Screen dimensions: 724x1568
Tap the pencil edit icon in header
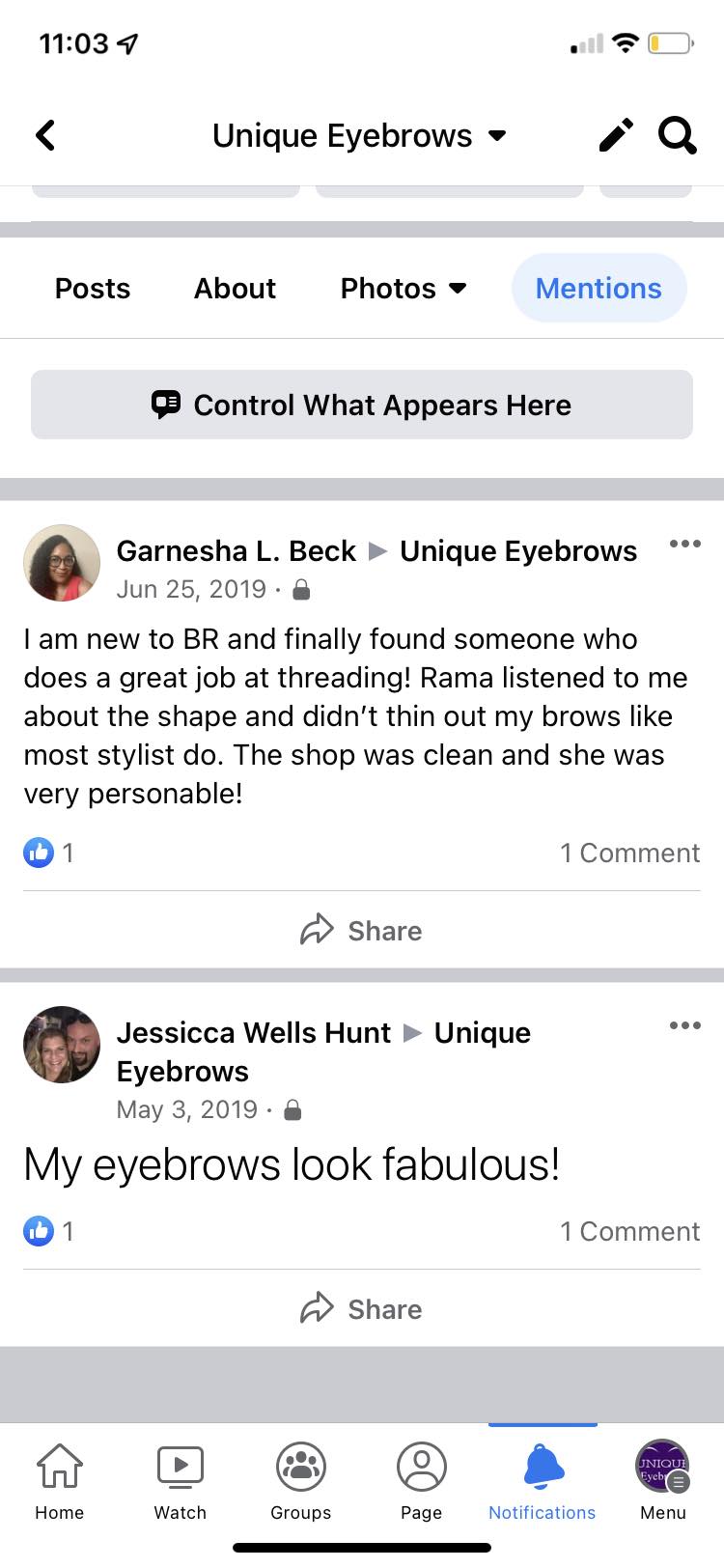tap(615, 135)
